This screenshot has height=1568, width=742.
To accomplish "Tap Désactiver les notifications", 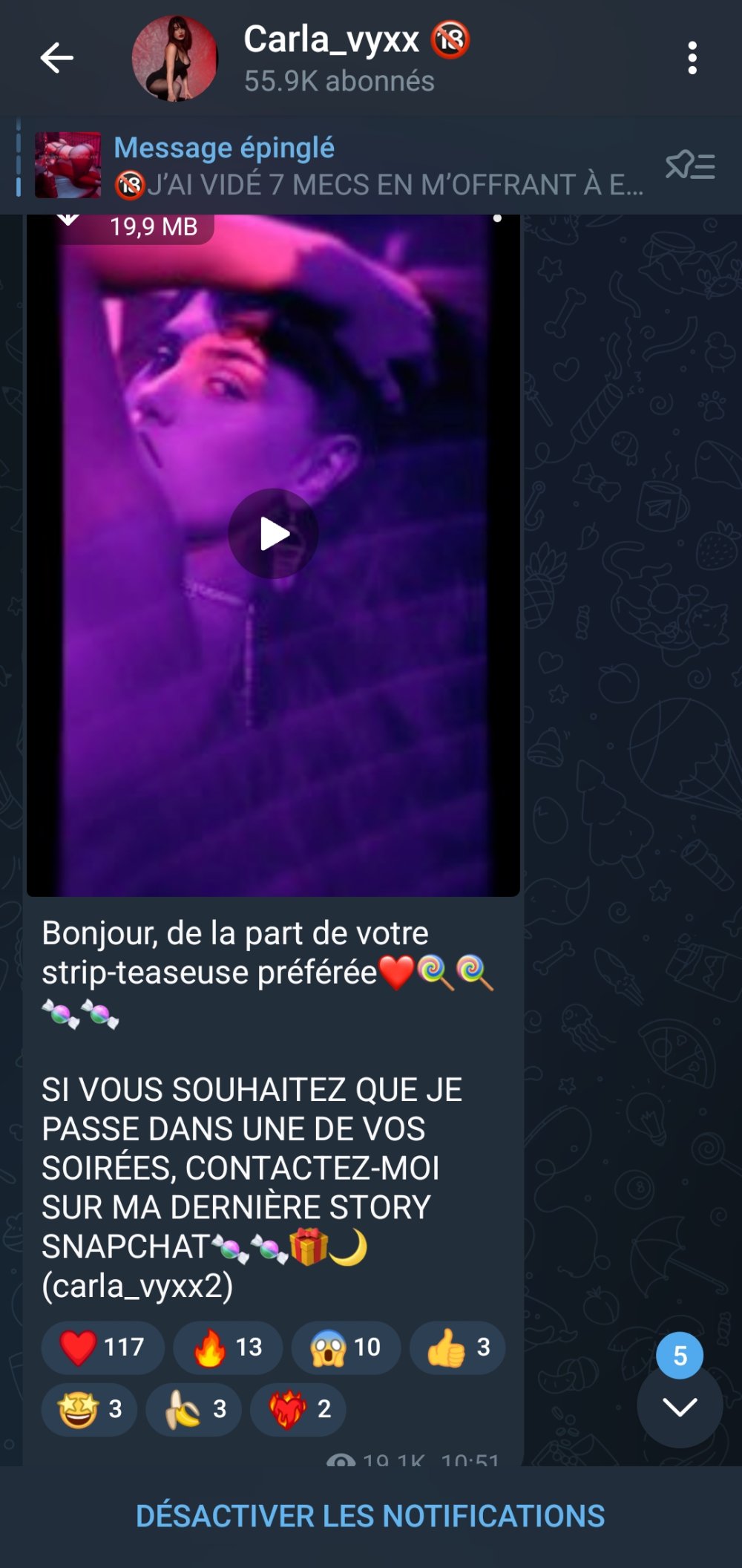I will tap(370, 1516).
